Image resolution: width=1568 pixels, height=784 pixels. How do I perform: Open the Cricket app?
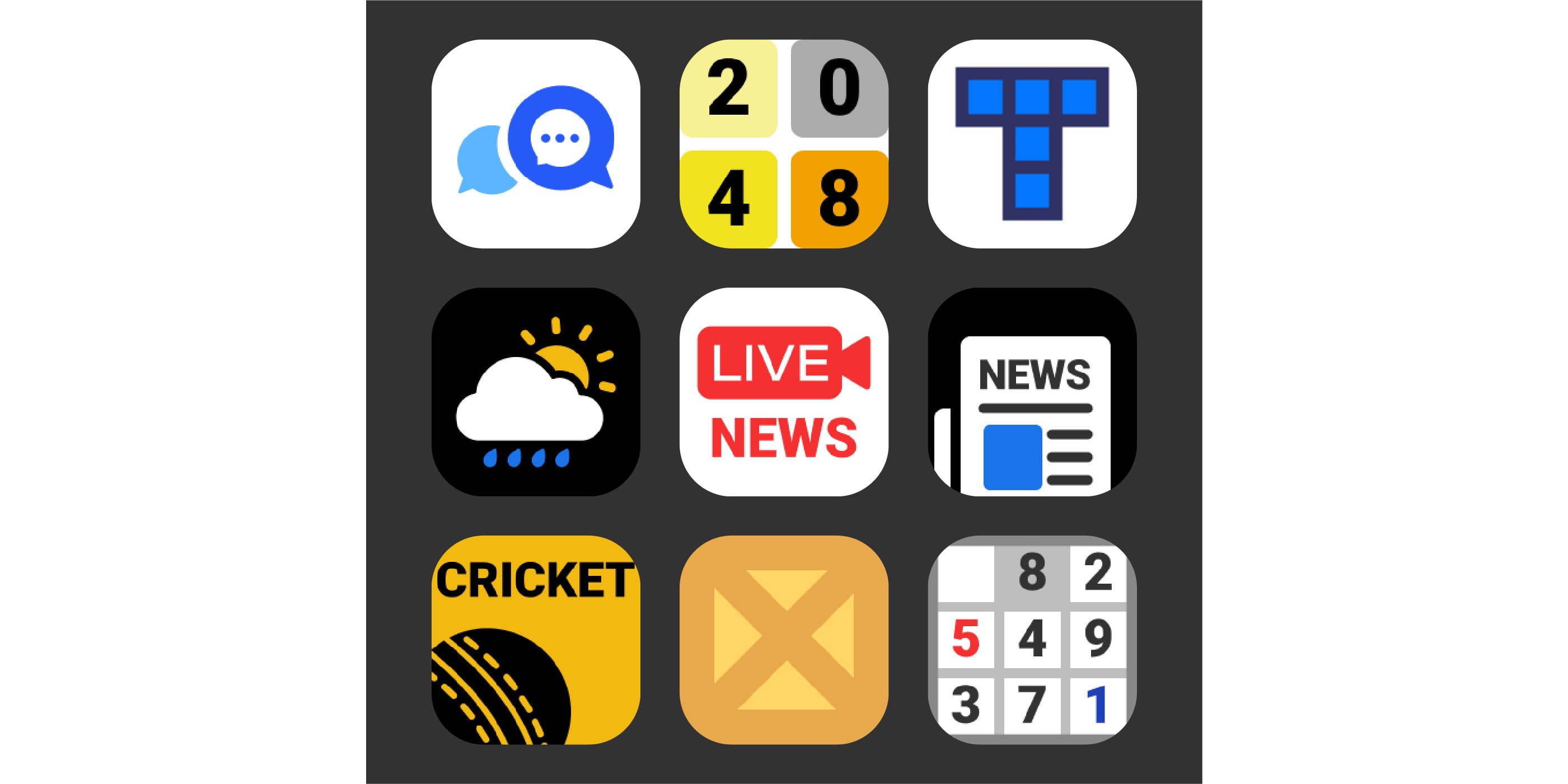(536, 639)
